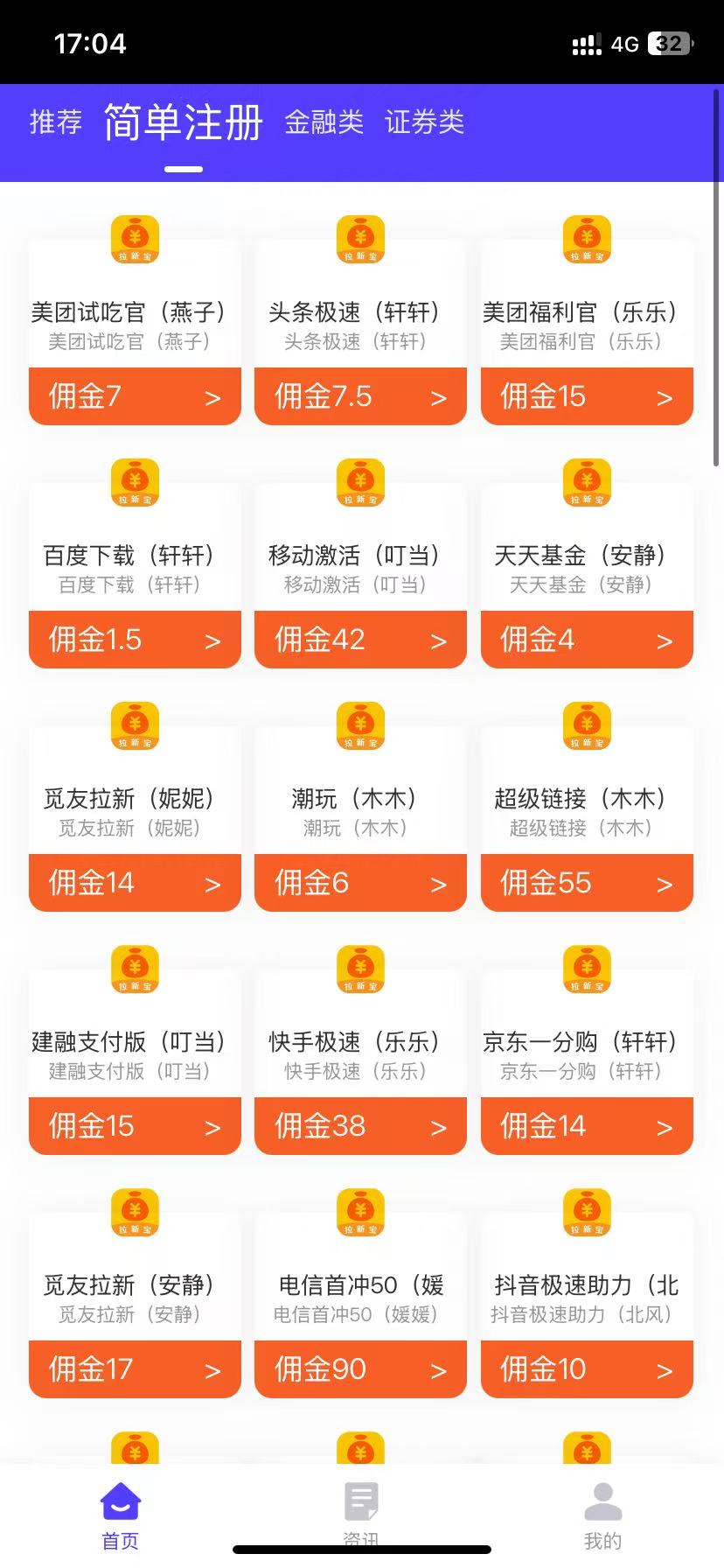Switch to the 推荐 tab
The image size is (724, 1568).
[56, 122]
